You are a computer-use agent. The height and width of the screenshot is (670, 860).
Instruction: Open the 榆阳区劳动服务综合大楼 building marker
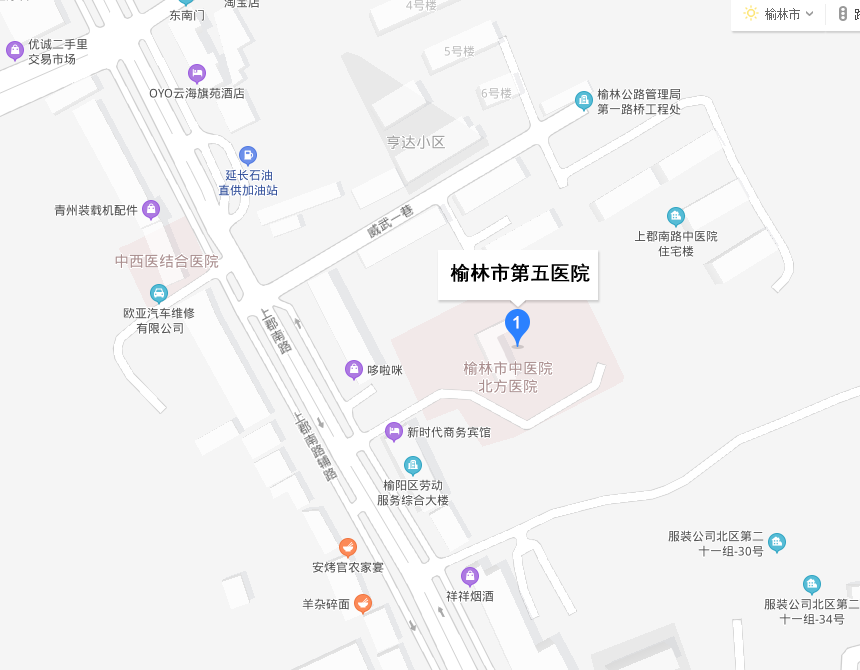tap(412, 466)
